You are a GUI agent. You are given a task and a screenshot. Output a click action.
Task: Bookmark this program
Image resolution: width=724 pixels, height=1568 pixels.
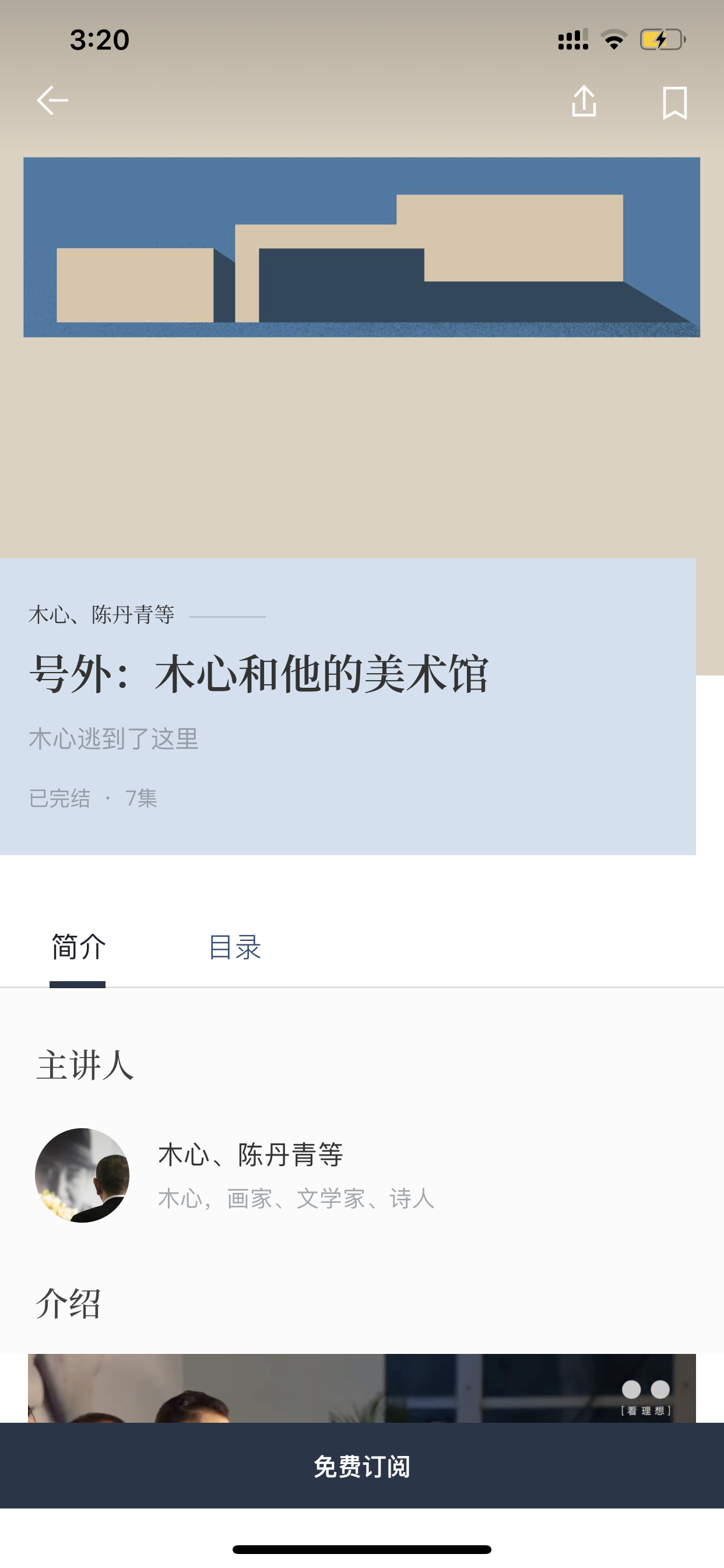coord(674,102)
